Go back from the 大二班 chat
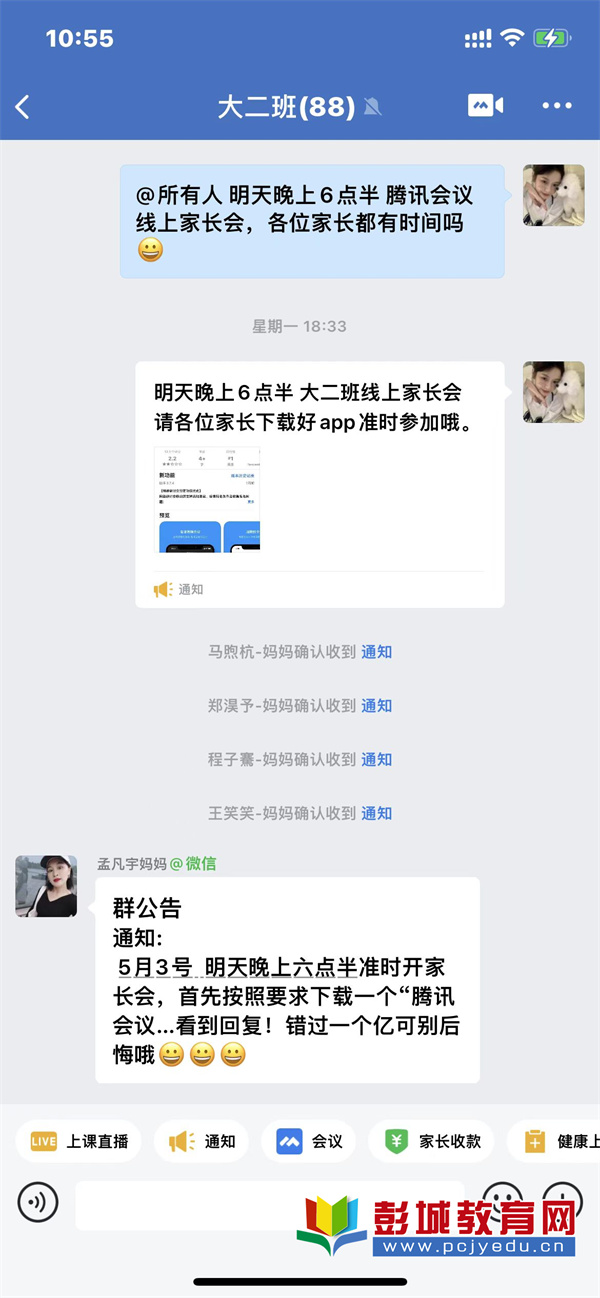Viewport: 600px width, 1298px height. point(23,107)
